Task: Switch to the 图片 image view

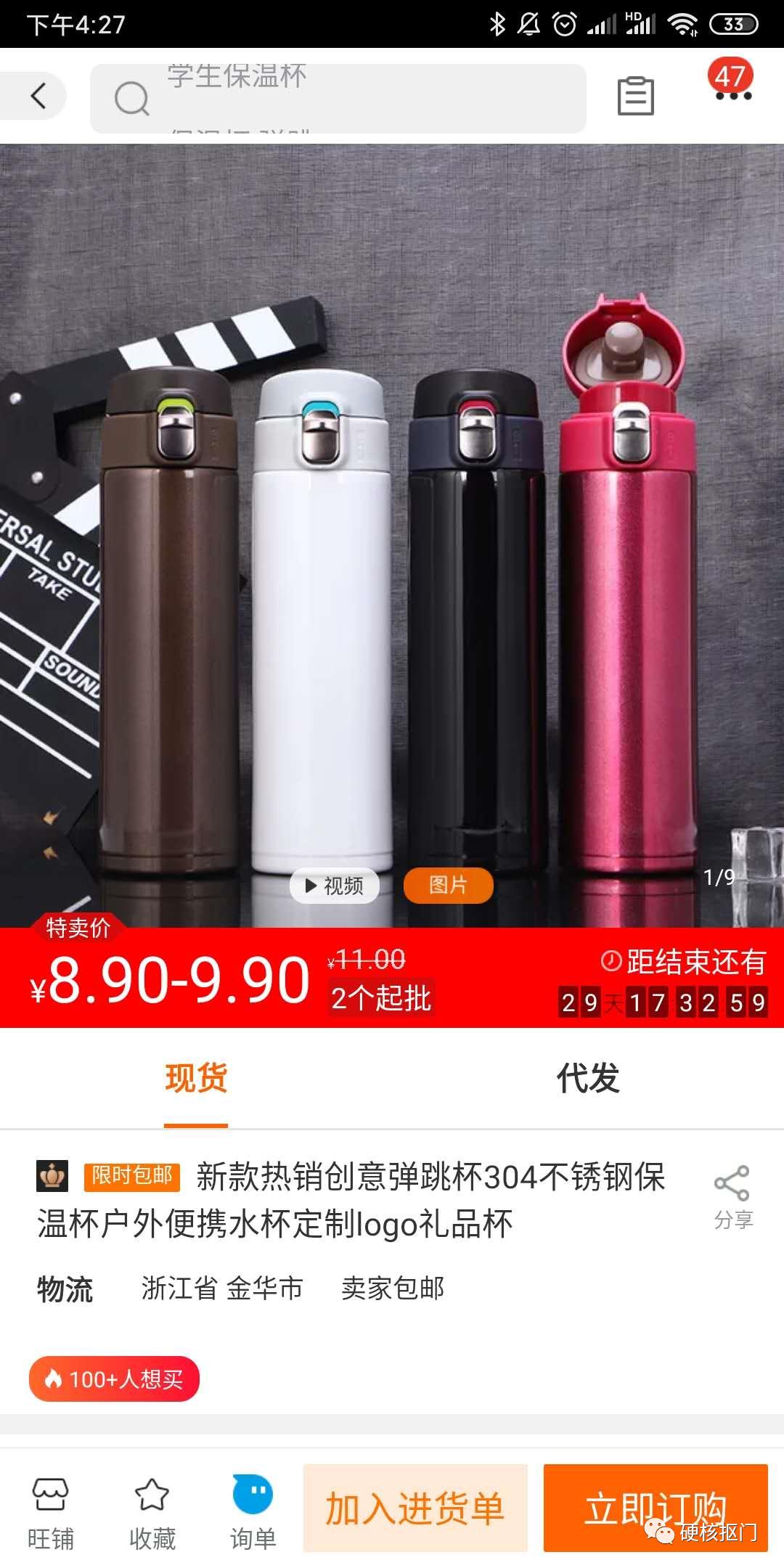Action: [448, 886]
